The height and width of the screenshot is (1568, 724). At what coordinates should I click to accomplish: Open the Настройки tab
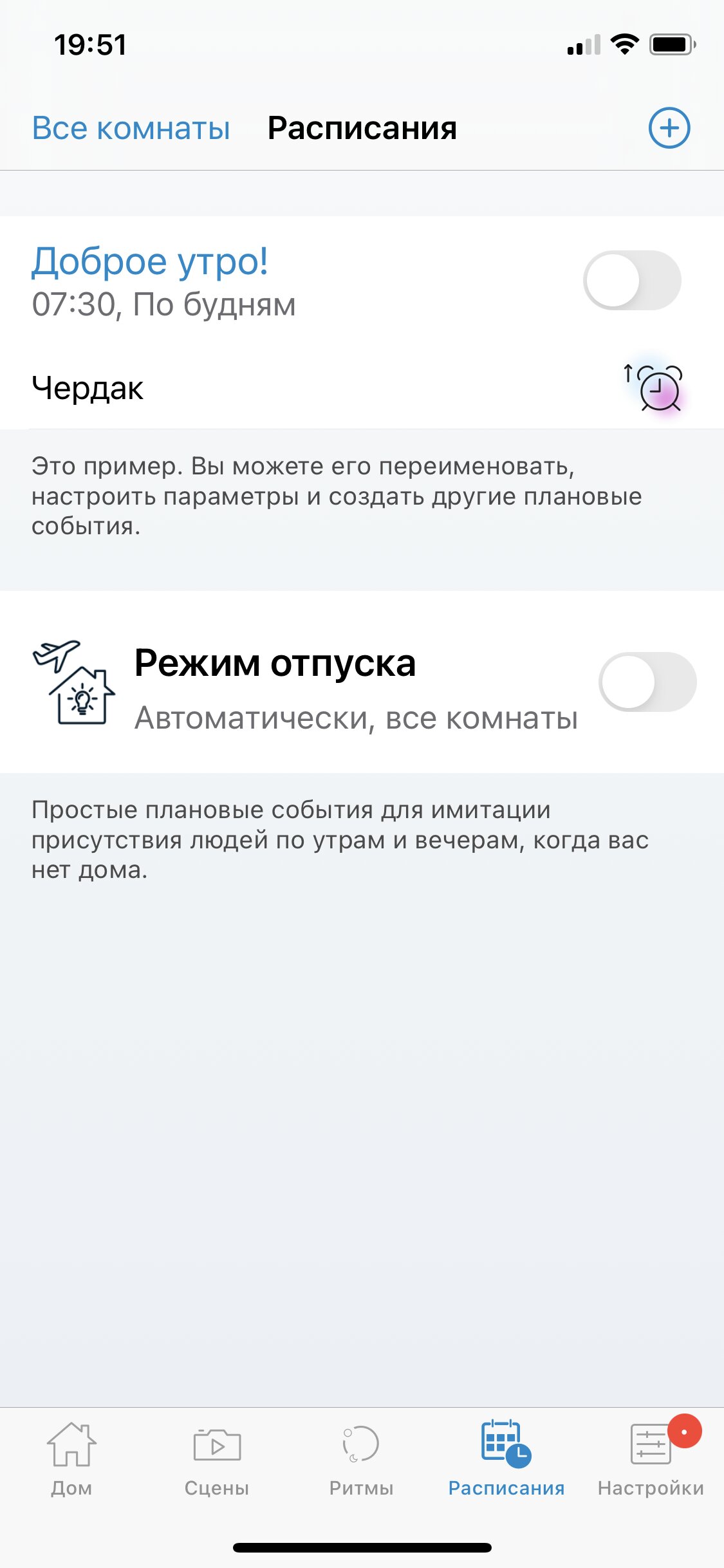651,1459
